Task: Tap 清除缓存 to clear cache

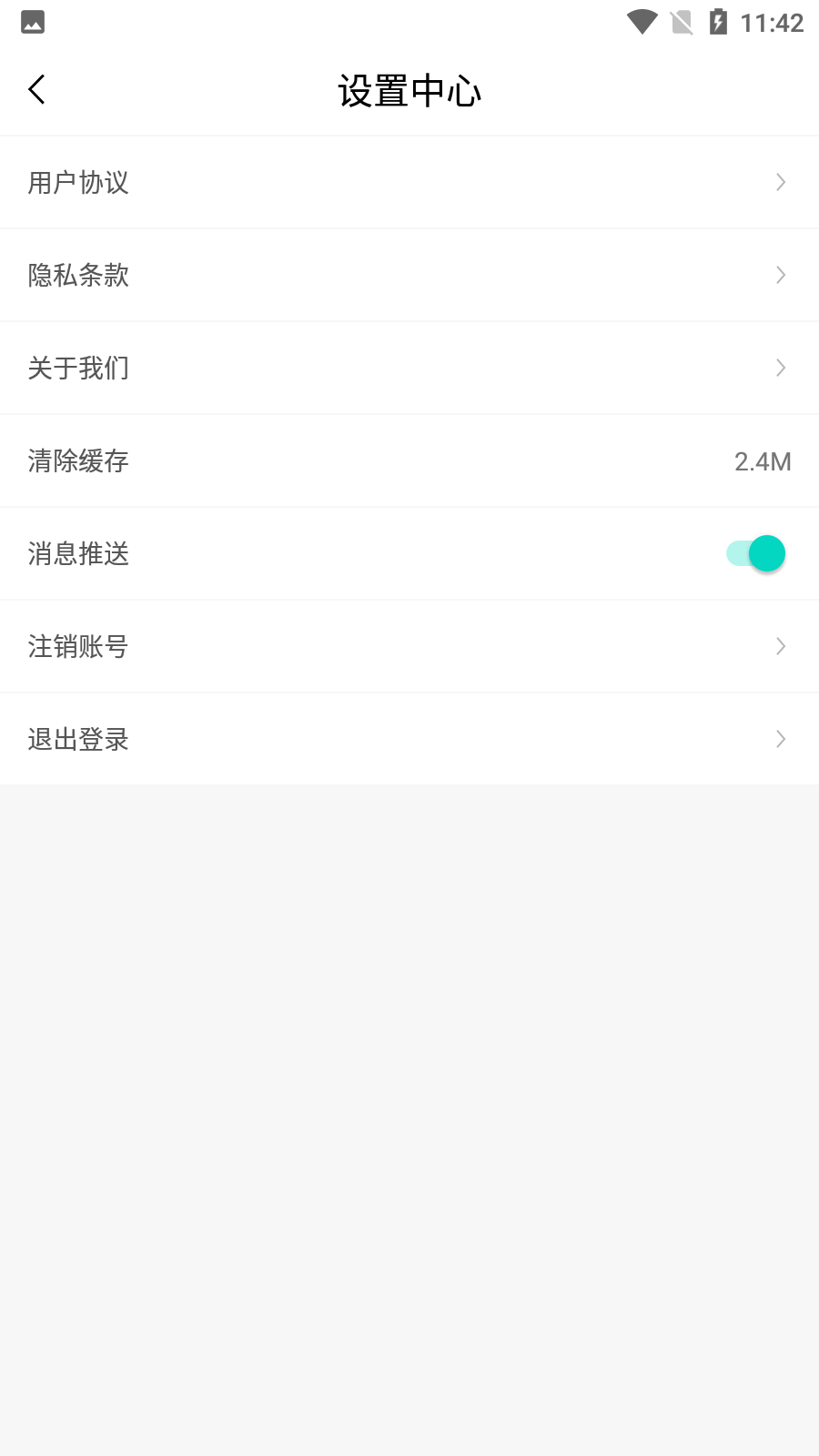Action: pyautogui.click(x=78, y=461)
